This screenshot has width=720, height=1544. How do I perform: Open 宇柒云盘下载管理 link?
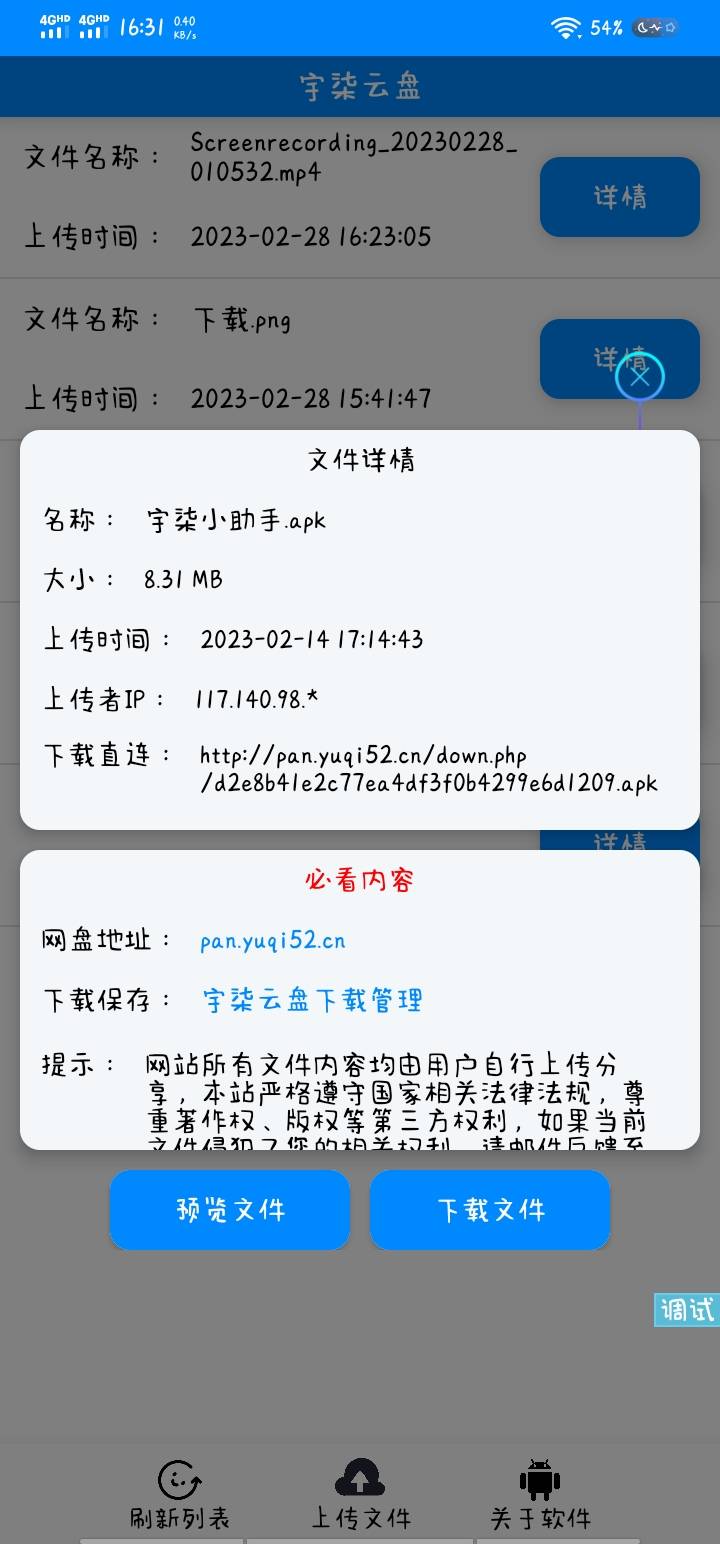click(x=312, y=1000)
